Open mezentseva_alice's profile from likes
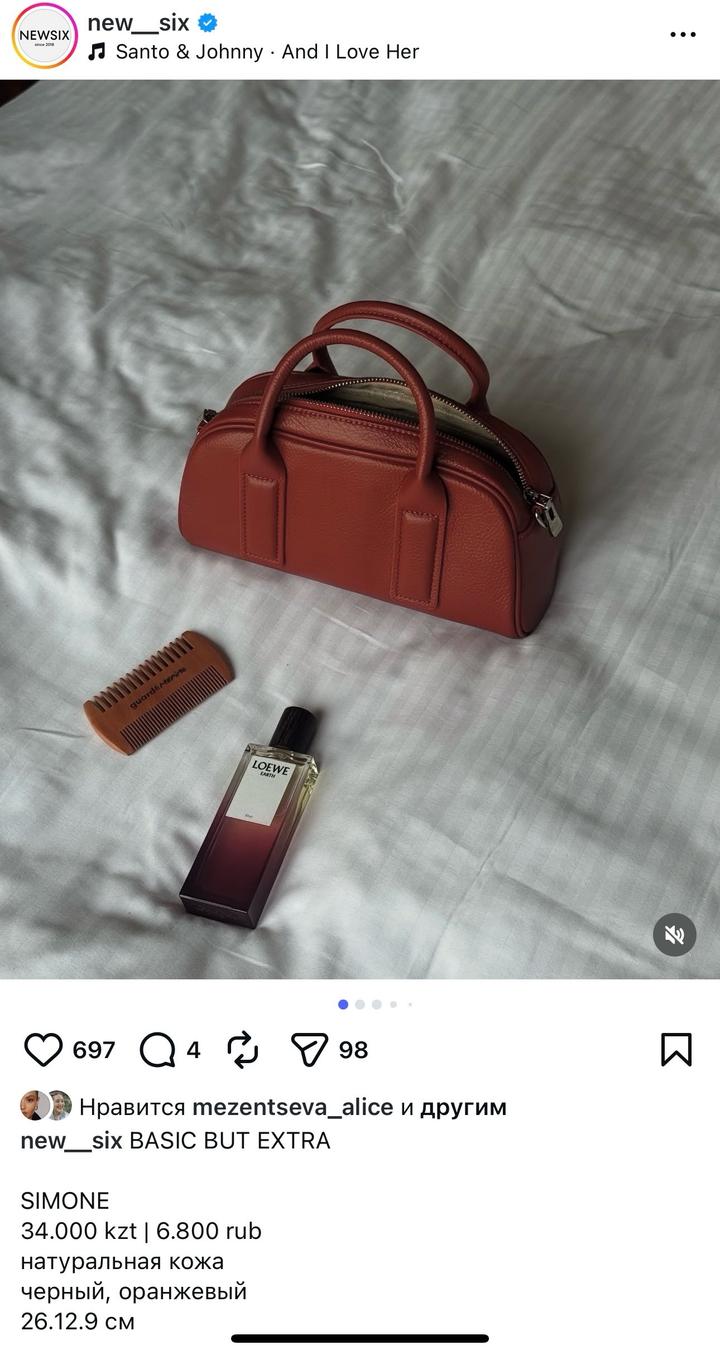Viewport: 720px width, 1356px height. (x=292, y=1107)
